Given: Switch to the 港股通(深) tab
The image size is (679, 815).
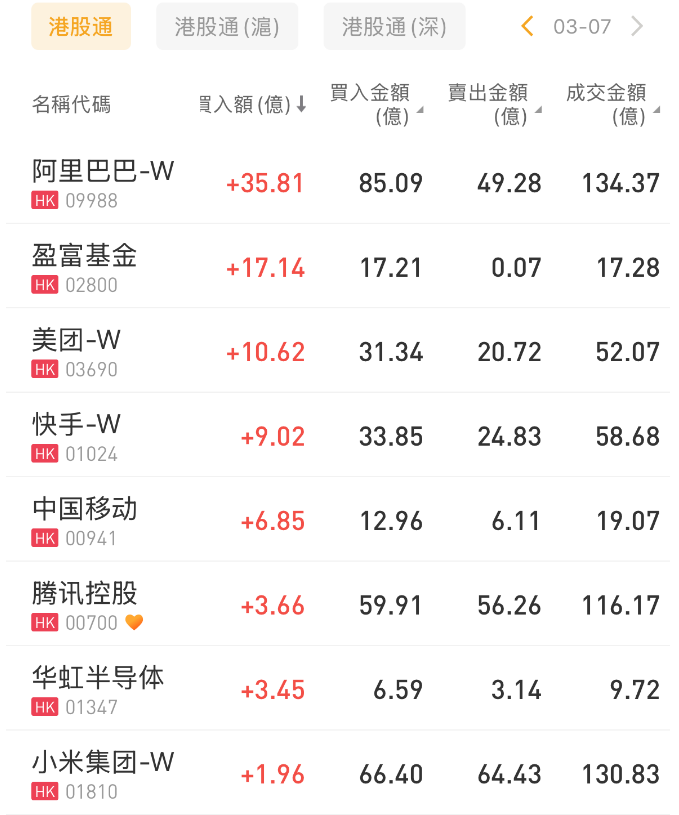Looking at the screenshot, I should 394,27.
